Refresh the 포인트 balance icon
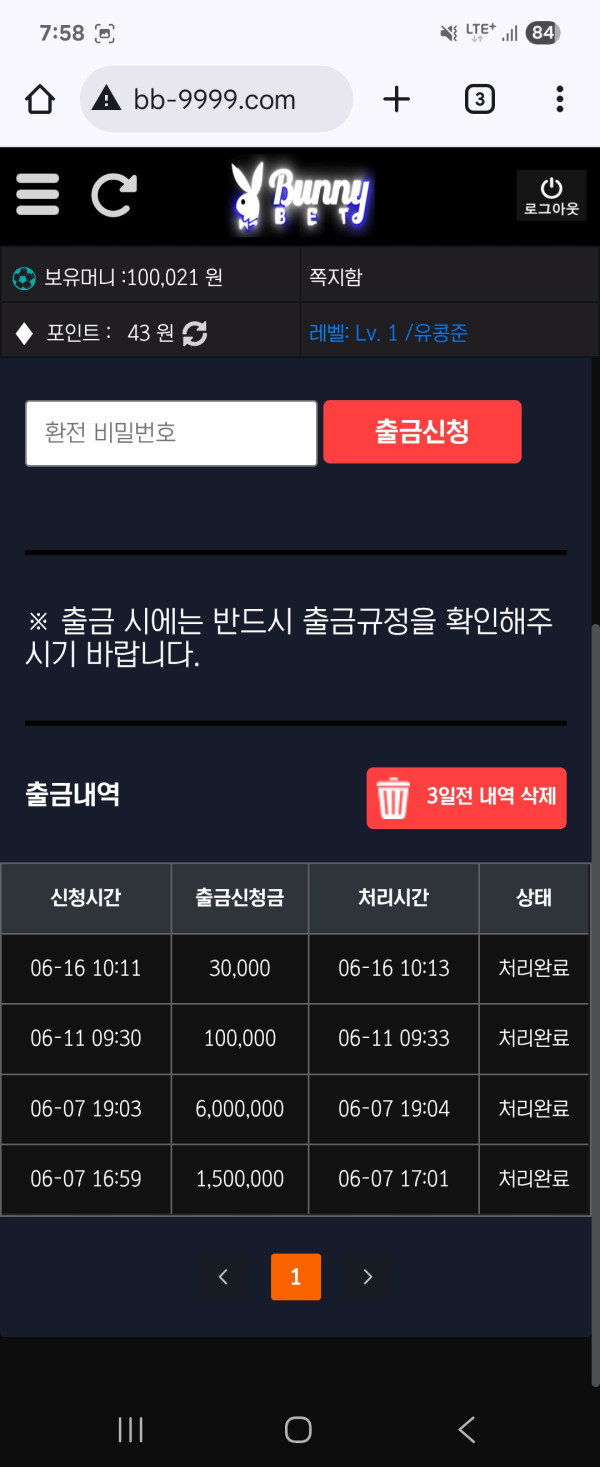This screenshot has width=600, height=1467. coord(195,333)
